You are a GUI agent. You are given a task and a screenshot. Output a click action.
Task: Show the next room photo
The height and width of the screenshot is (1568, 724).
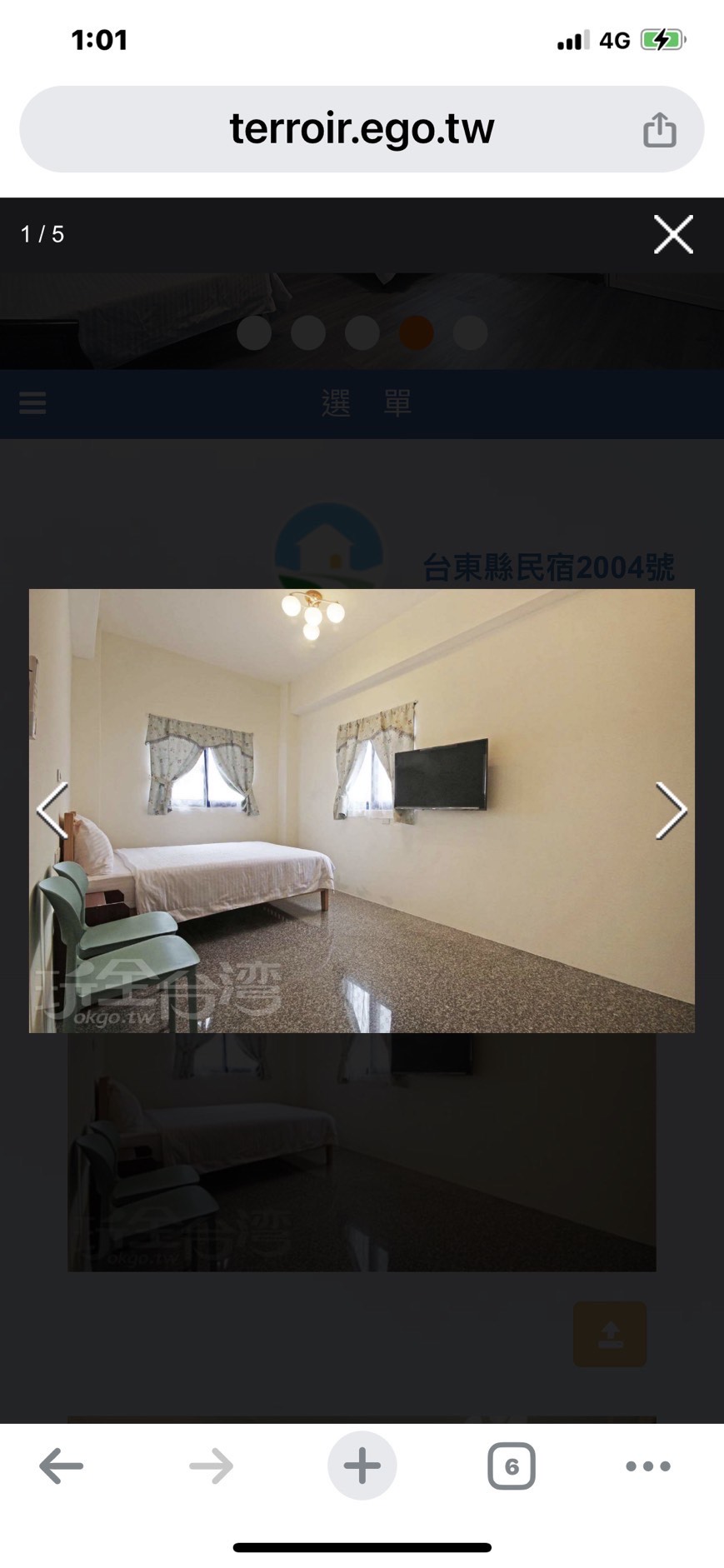(x=671, y=810)
